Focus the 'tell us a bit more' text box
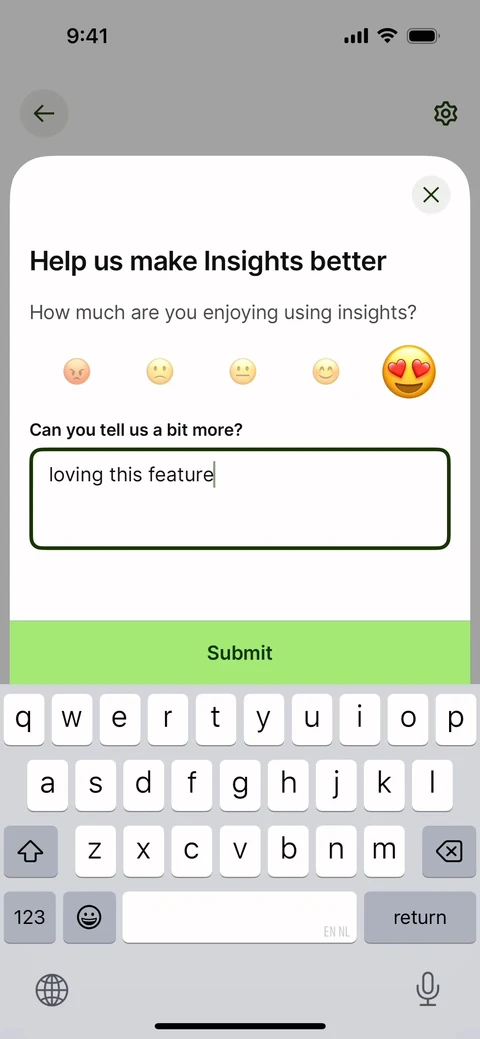Image resolution: width=480 pixels, height=1039 pixels. coord(240,499)
